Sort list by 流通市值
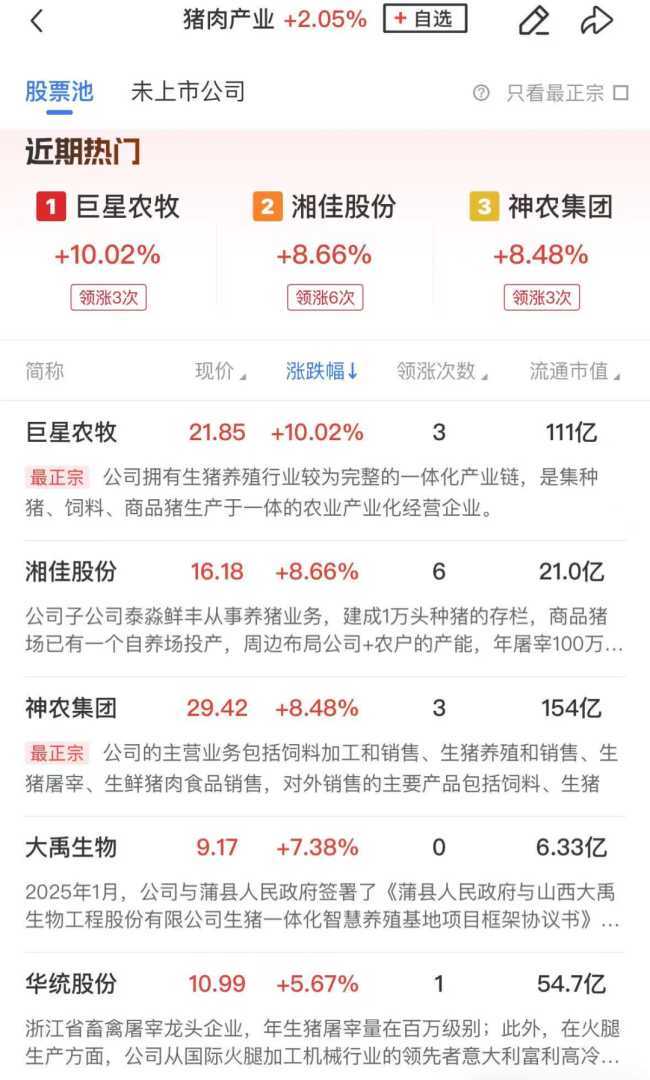 (574, 371)
